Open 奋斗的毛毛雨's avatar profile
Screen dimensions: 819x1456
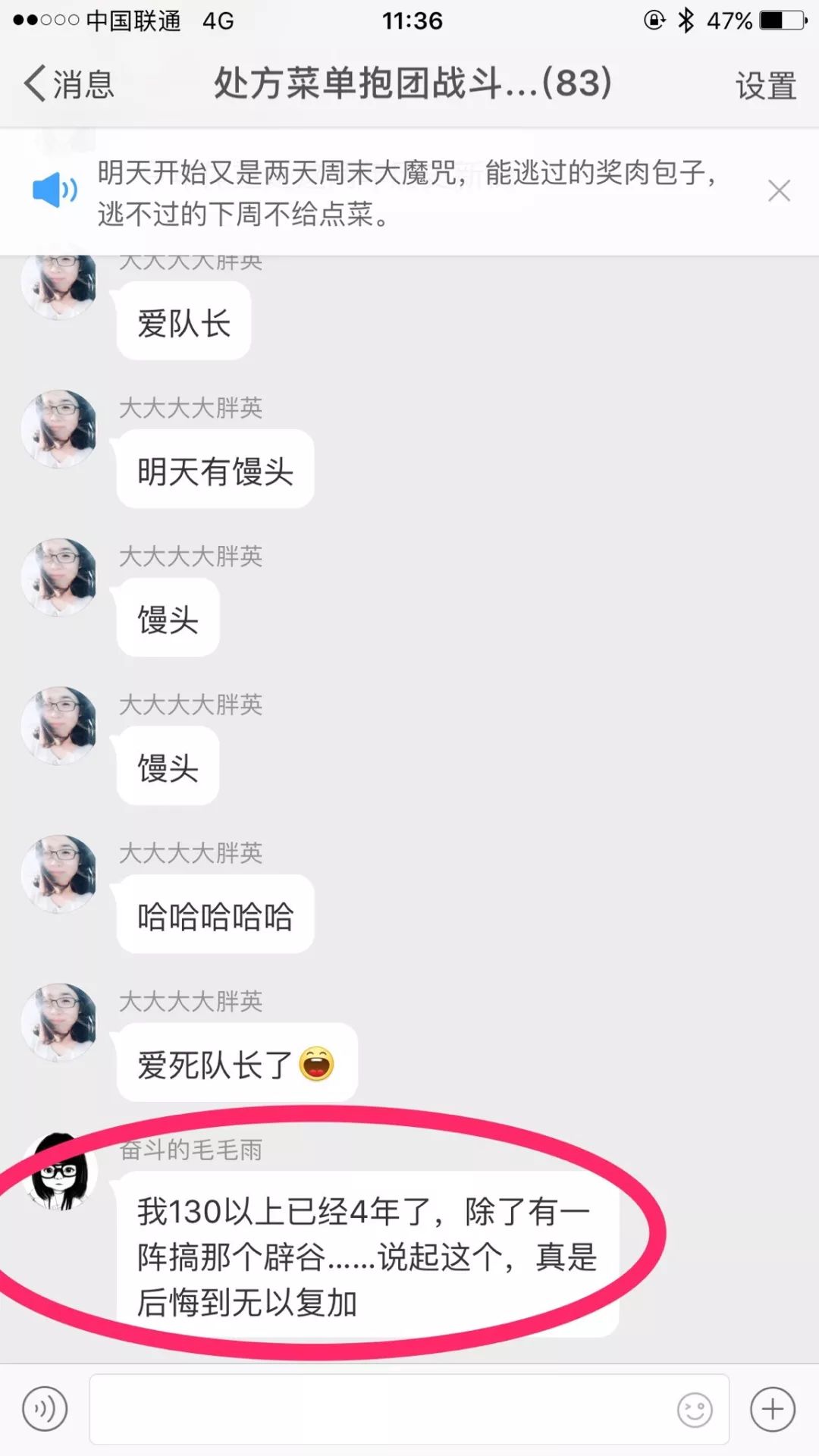point(60,1172)
